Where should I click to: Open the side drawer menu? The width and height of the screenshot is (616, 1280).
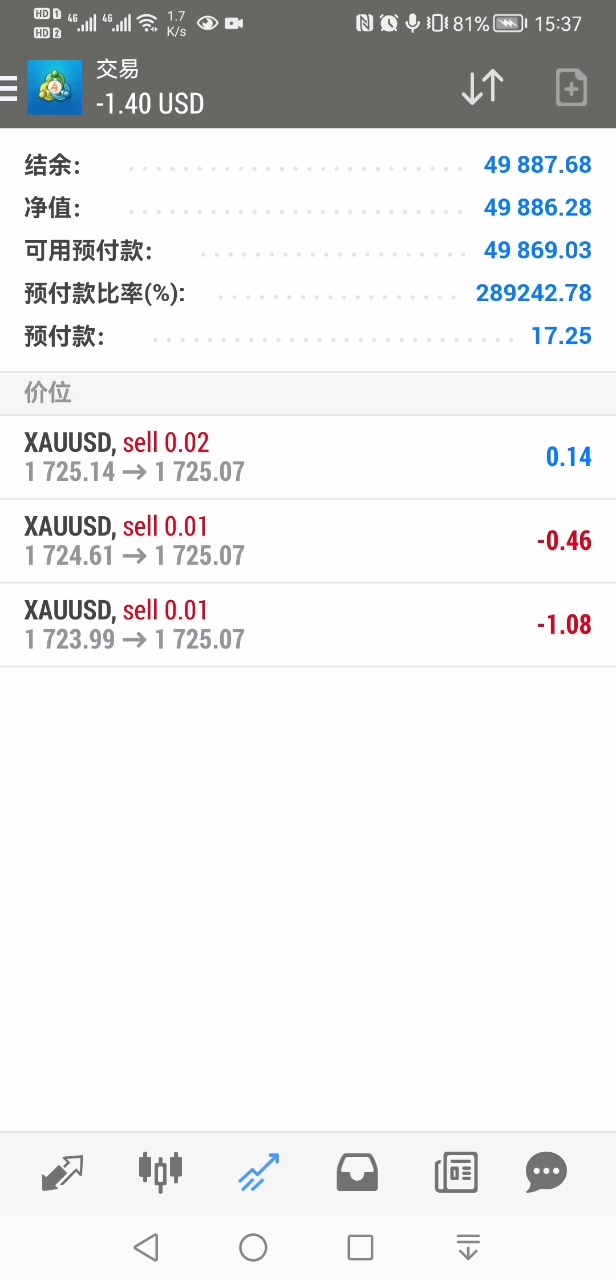pyautogui.click(x=9, y=88)
